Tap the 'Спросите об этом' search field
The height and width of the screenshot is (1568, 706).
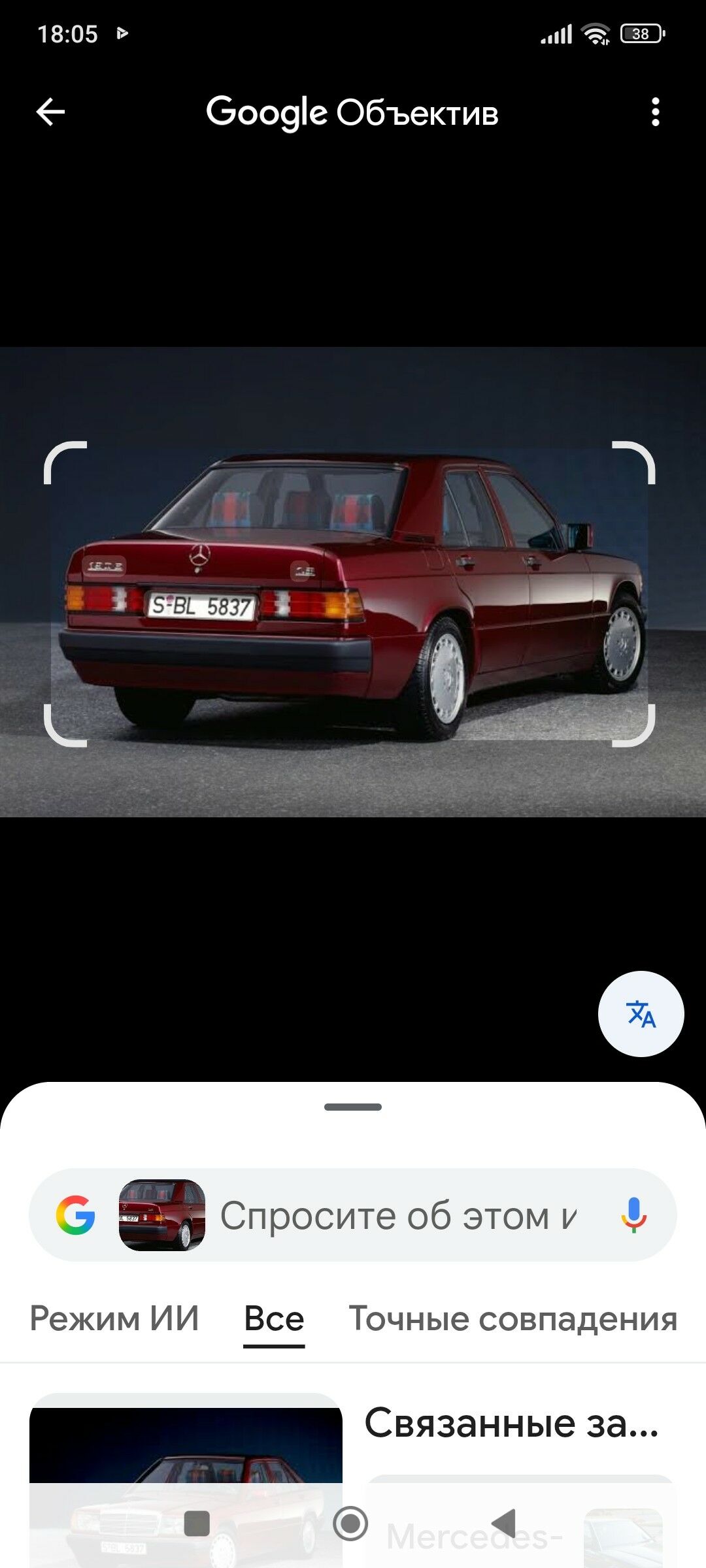(399, 1216)
